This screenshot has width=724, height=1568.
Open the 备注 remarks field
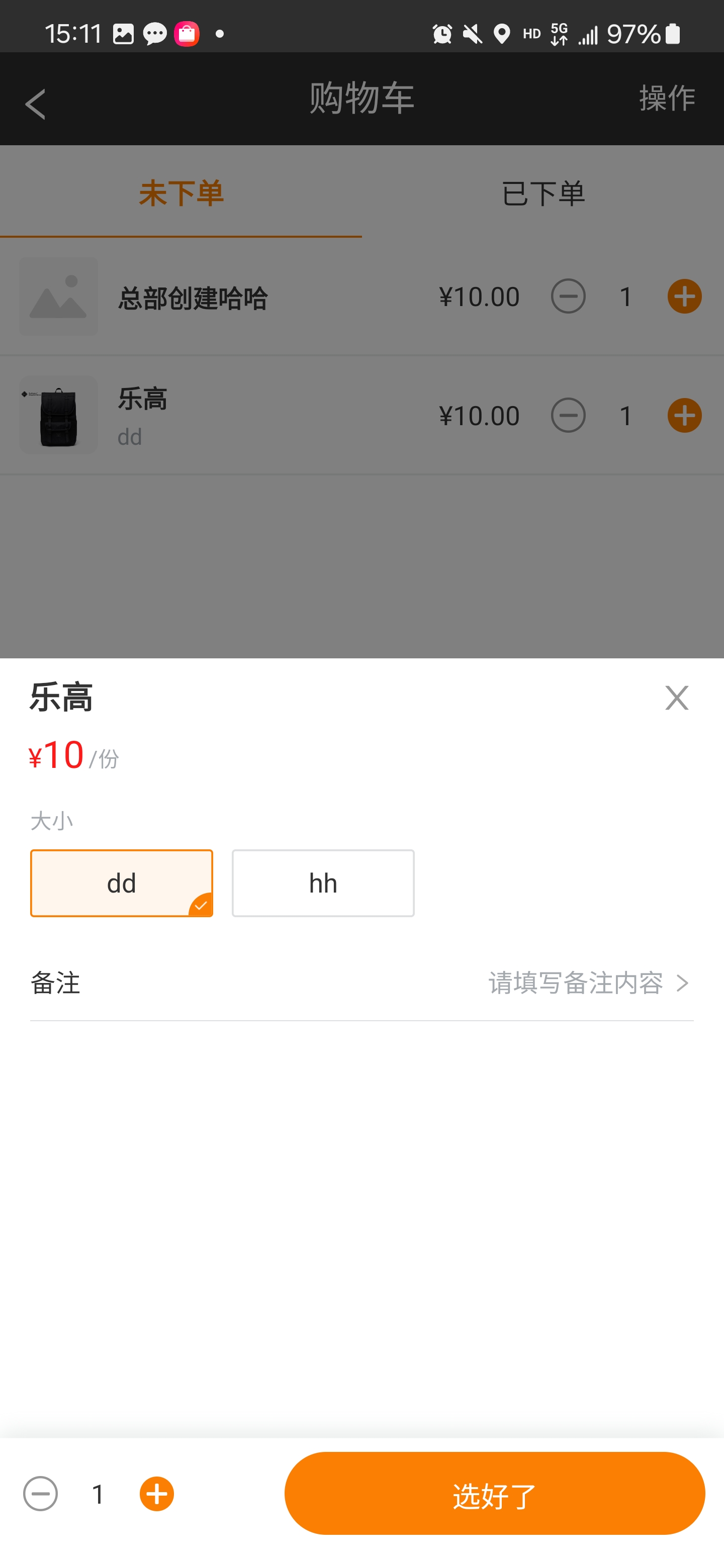coord(361,983)
